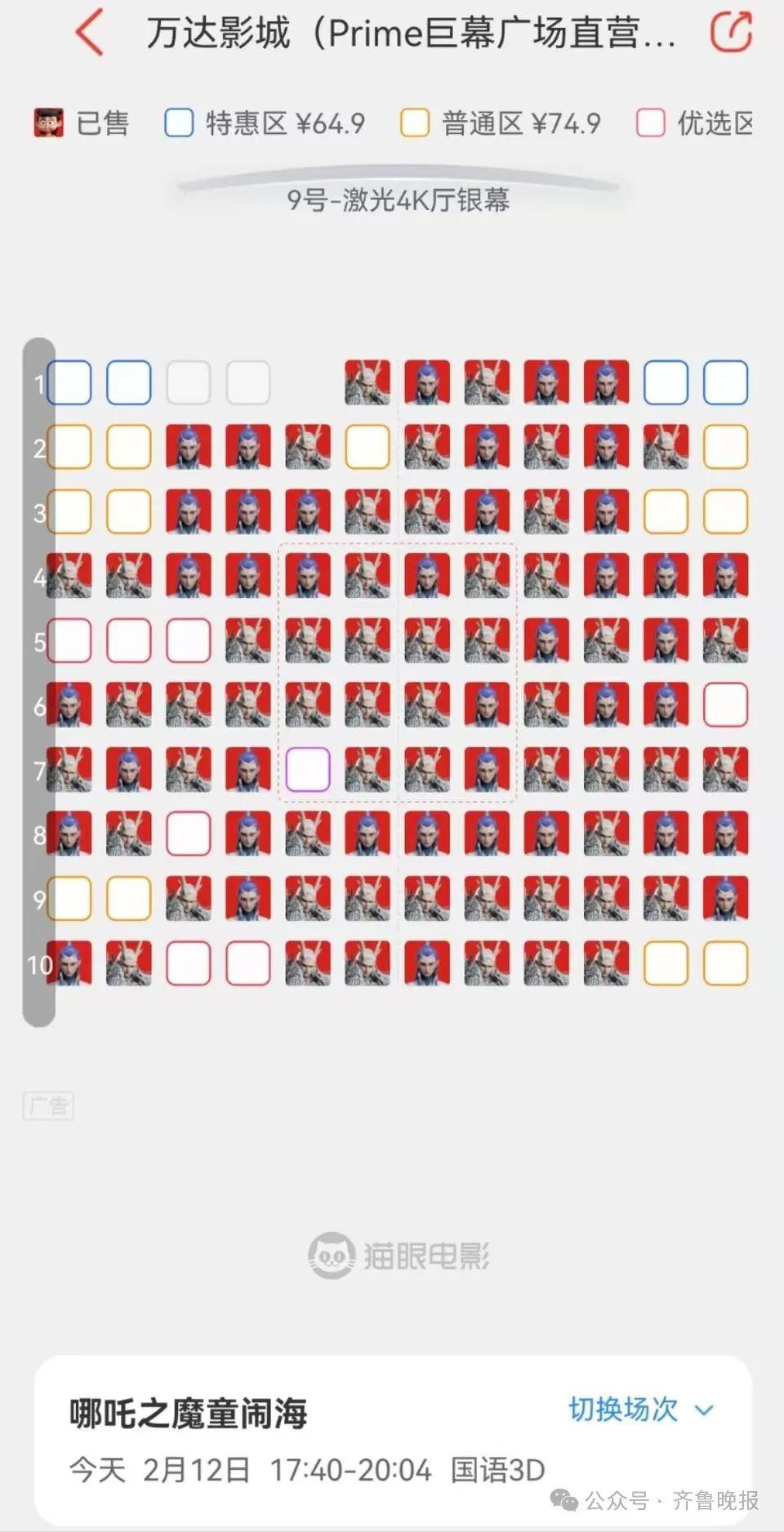Select the first yellow seat in row 9
Screen dimensions: 784x1532
69,899
